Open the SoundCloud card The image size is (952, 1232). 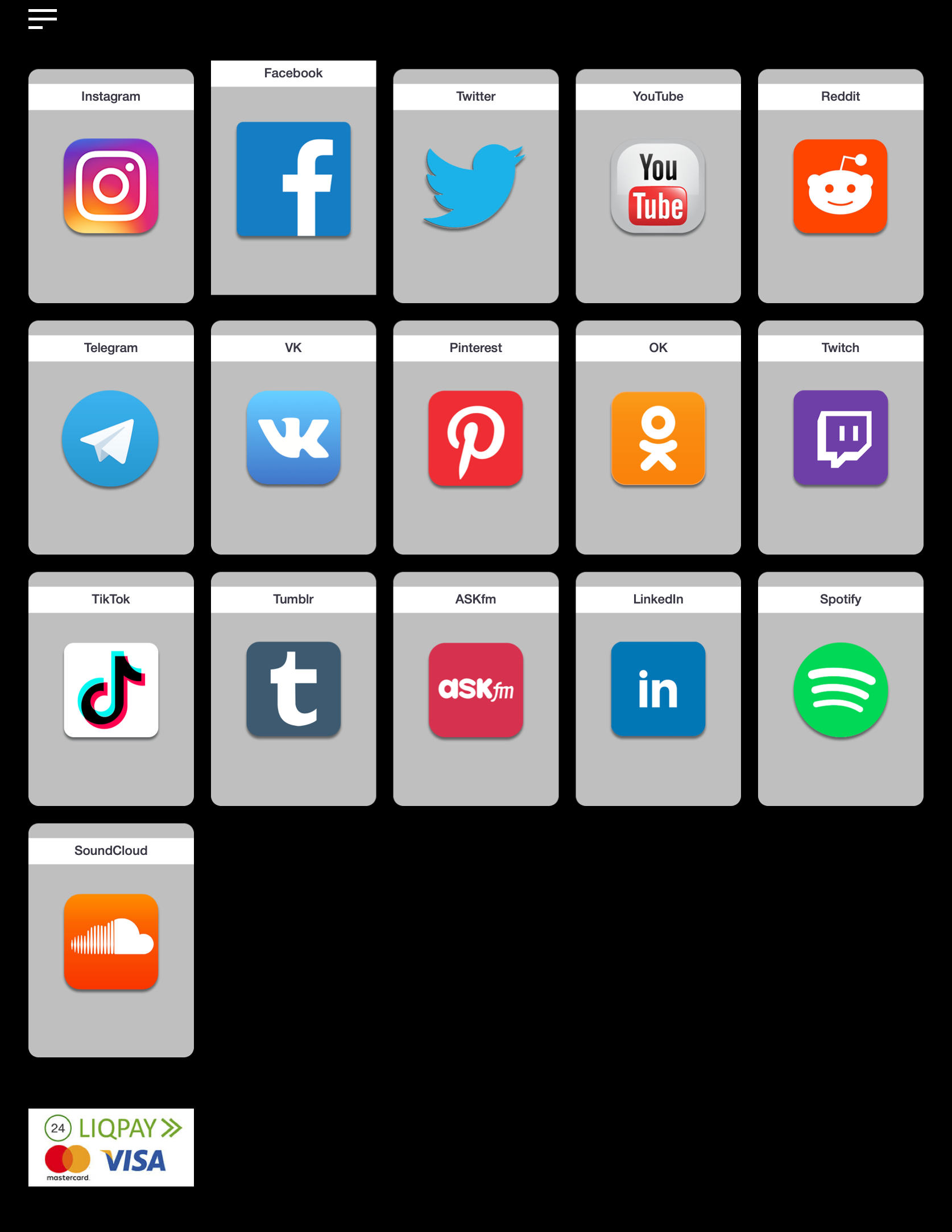[111, 941]
